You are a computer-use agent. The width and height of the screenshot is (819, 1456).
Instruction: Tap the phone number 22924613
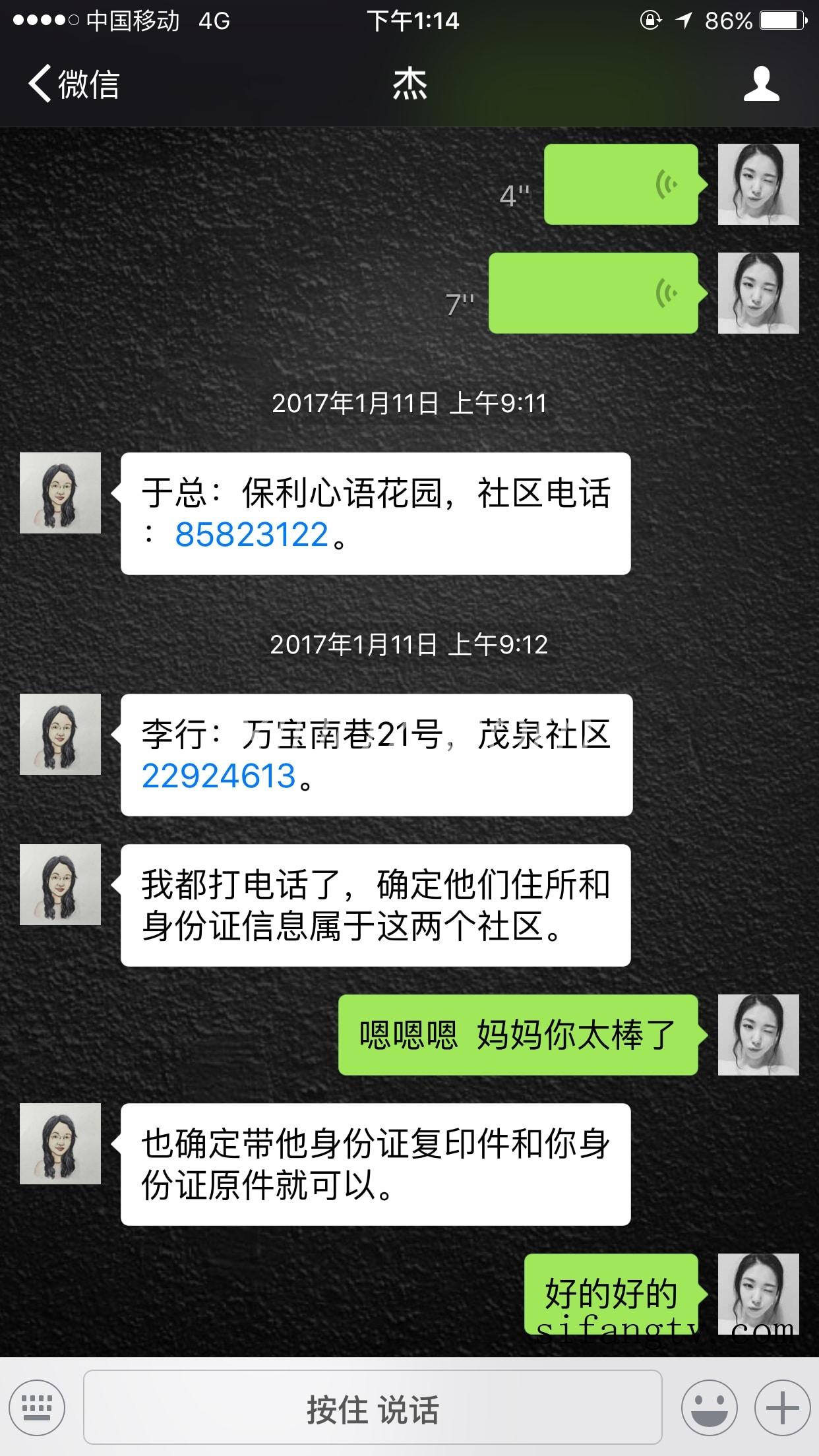tap(218, 776)
